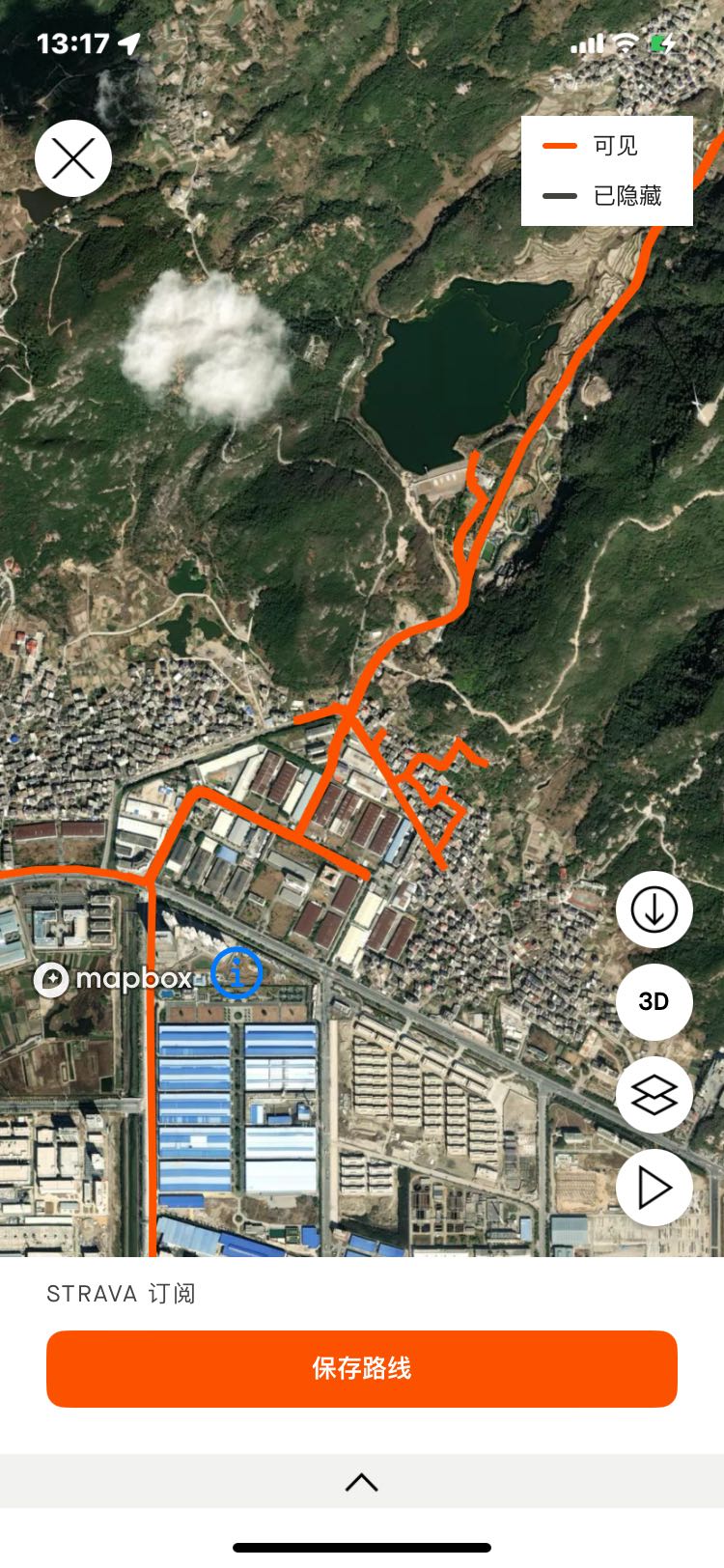Switch the map to 3D mode
Viewport: 724px width, 1568px height.
pyautogui.click(x=654, y=1002)
